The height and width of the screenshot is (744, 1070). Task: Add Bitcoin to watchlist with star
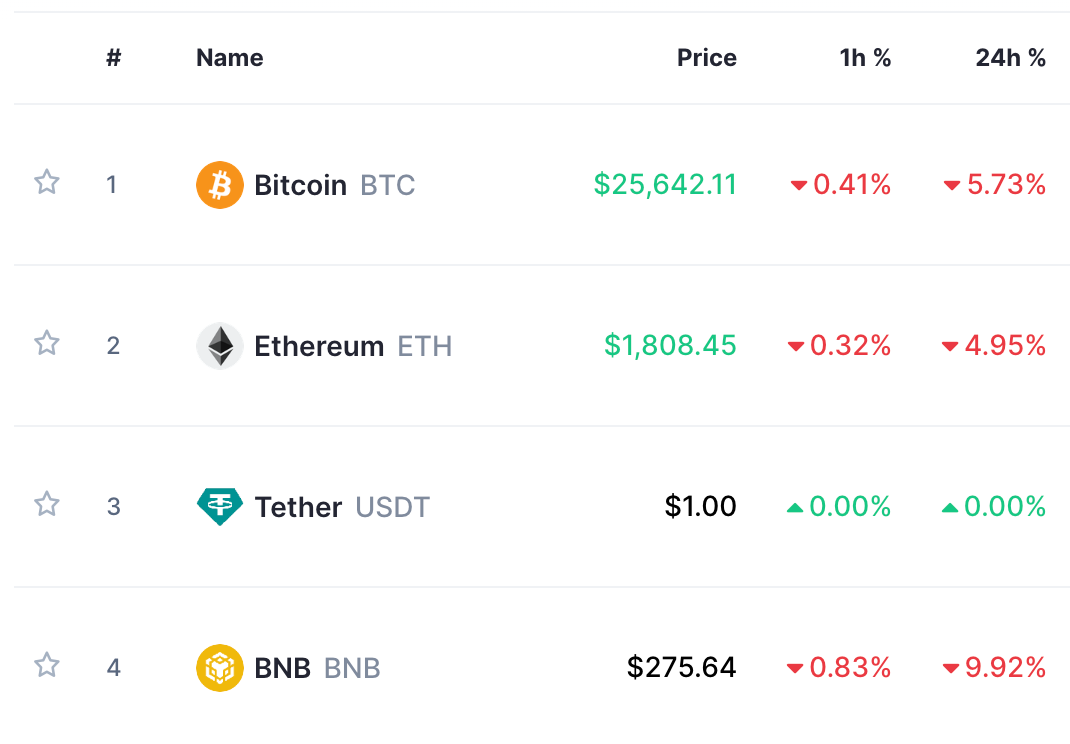point(47,182)
